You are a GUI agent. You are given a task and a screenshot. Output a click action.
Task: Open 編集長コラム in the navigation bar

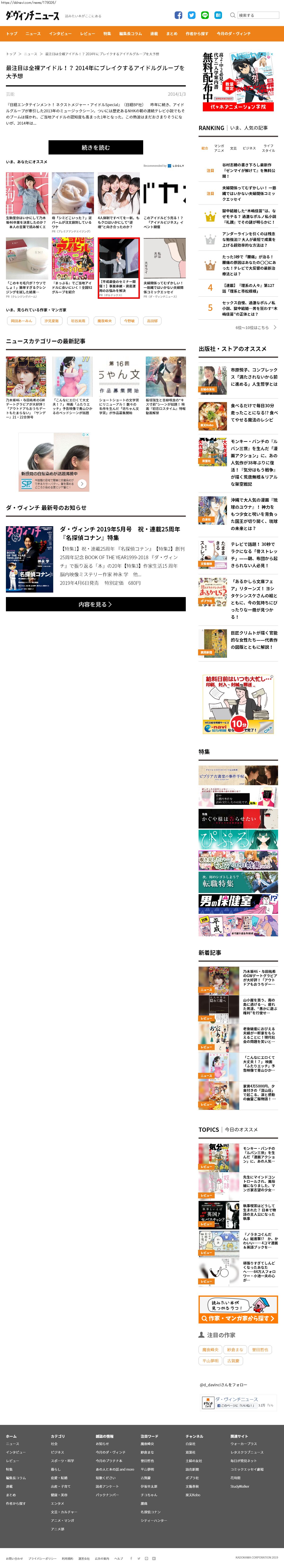[130, 33]
